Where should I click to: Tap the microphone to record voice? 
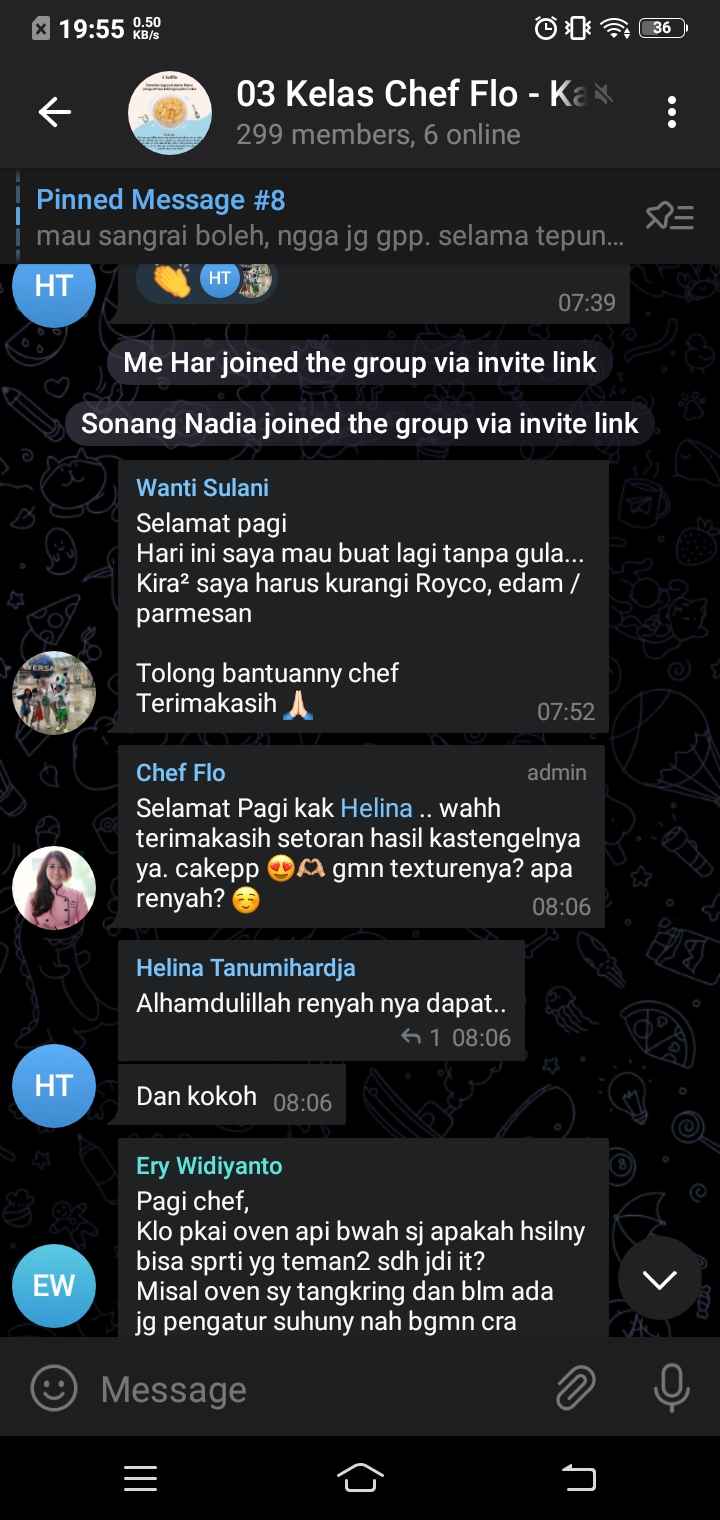click(671, 1388)
